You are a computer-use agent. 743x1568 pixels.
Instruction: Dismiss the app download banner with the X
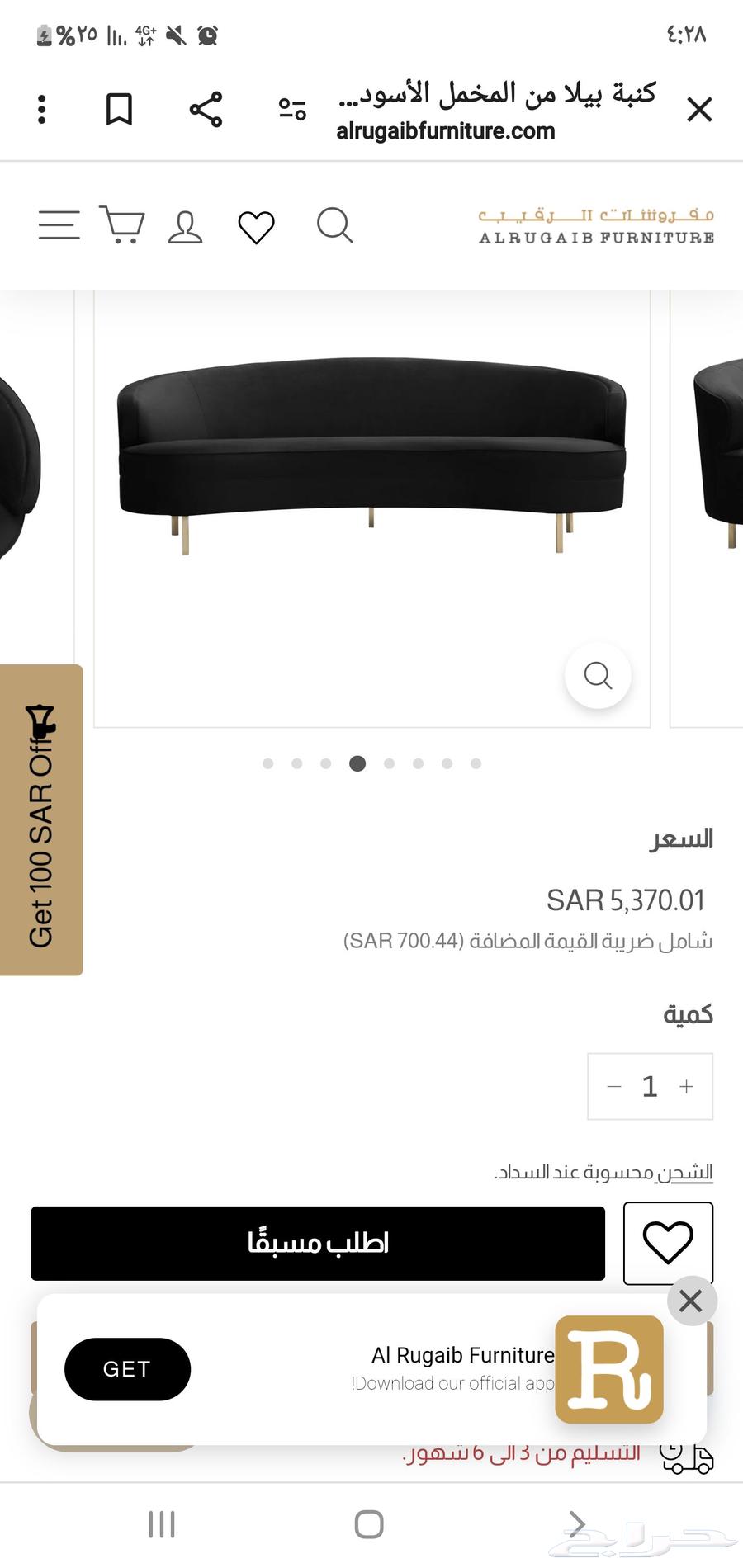[x=691, y=1301]
